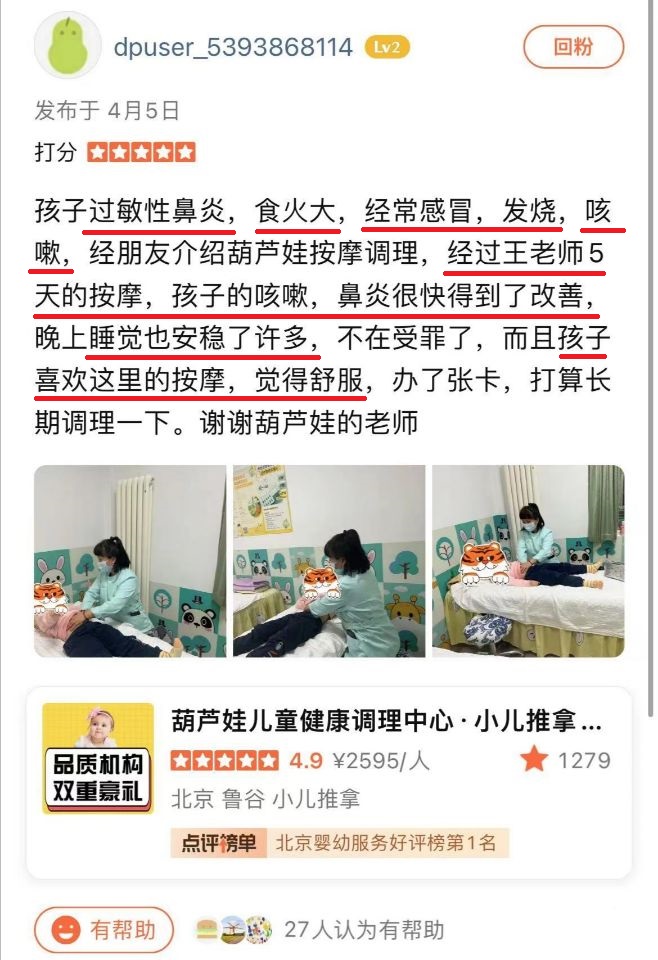Open 葫芦娃儿童健康调理中心 shop card
The height and width of the screenshot is (960, 658).
(386, 722)
